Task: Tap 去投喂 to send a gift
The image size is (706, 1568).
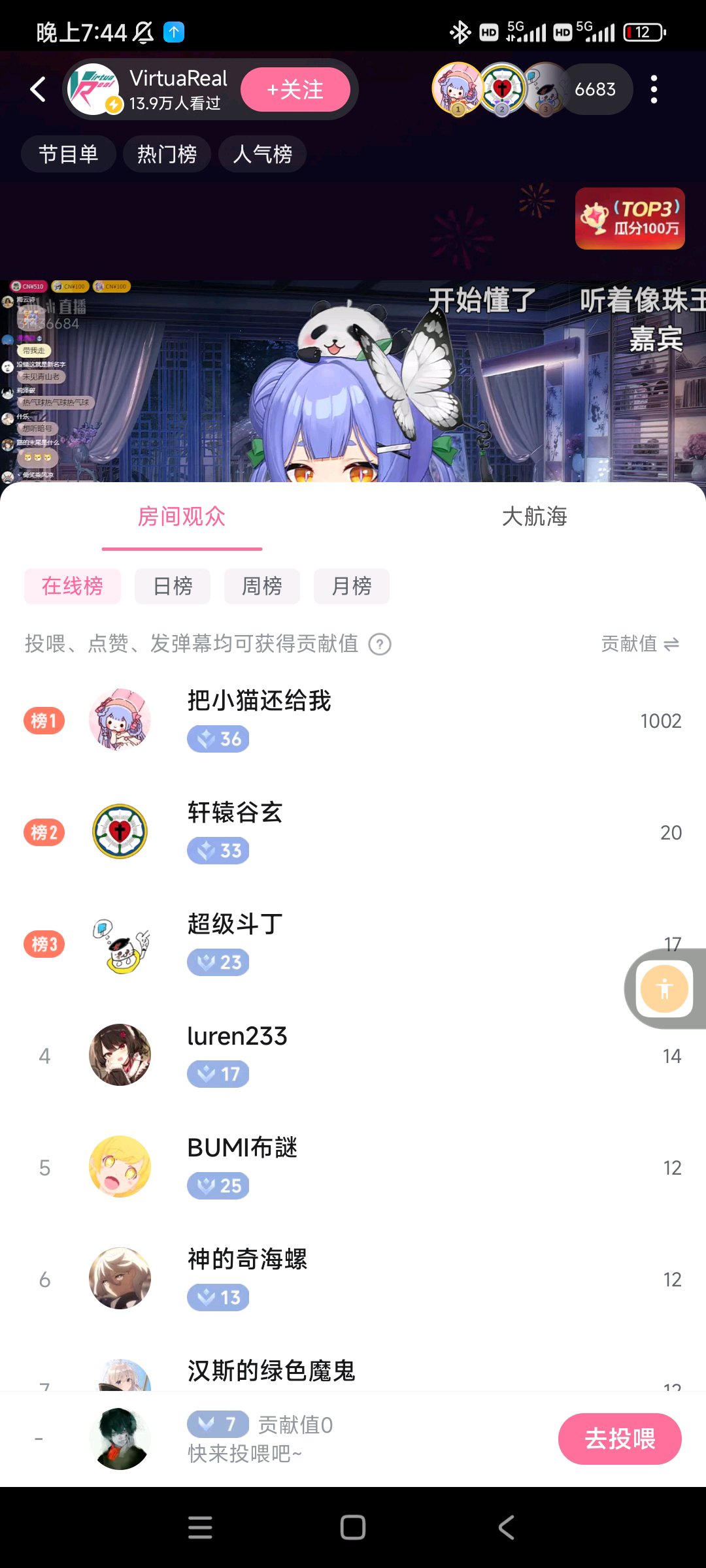Action: (619, 1439)
